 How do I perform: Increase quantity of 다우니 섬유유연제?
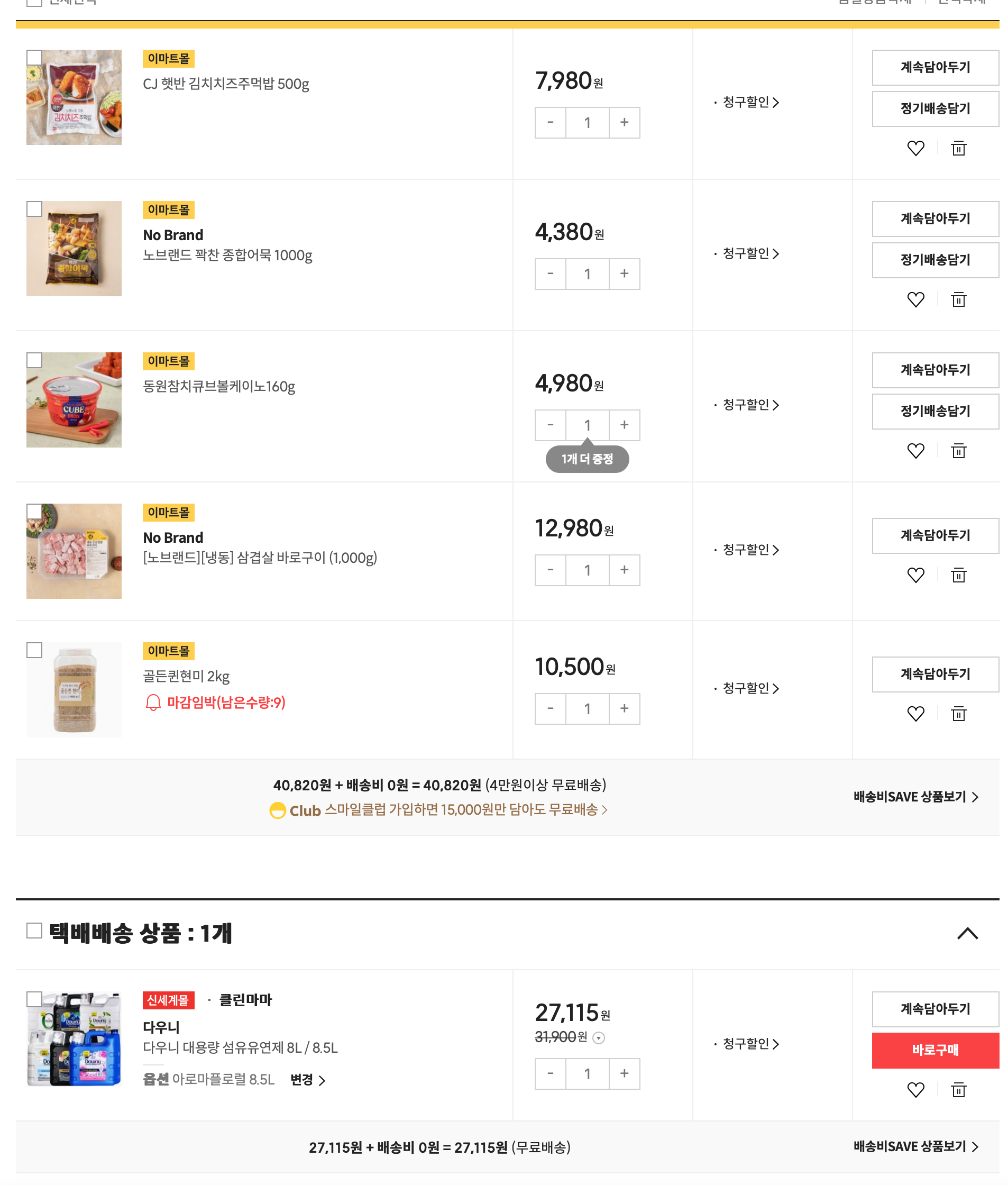point(624,1073)
